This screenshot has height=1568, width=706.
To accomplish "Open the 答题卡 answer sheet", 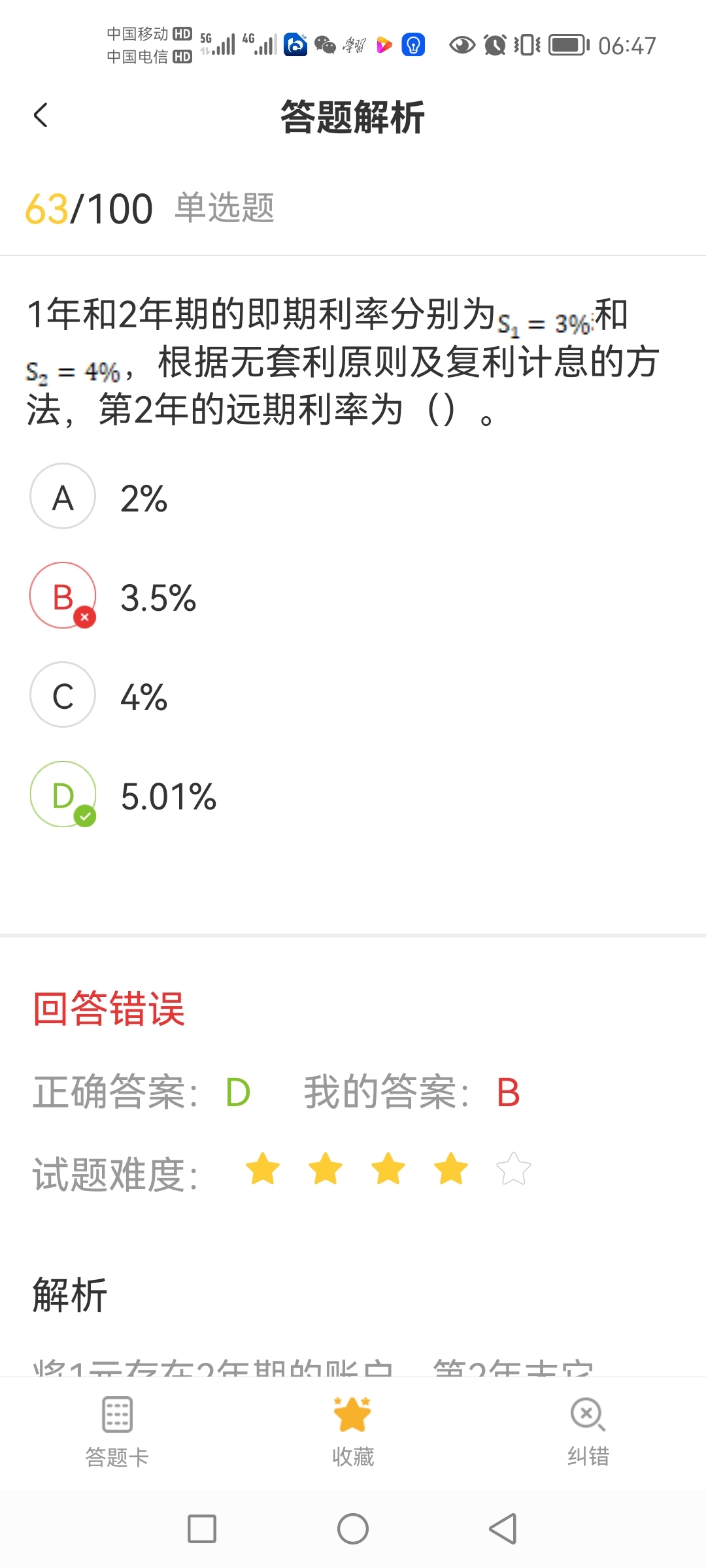I will (x=118, y=1431).
